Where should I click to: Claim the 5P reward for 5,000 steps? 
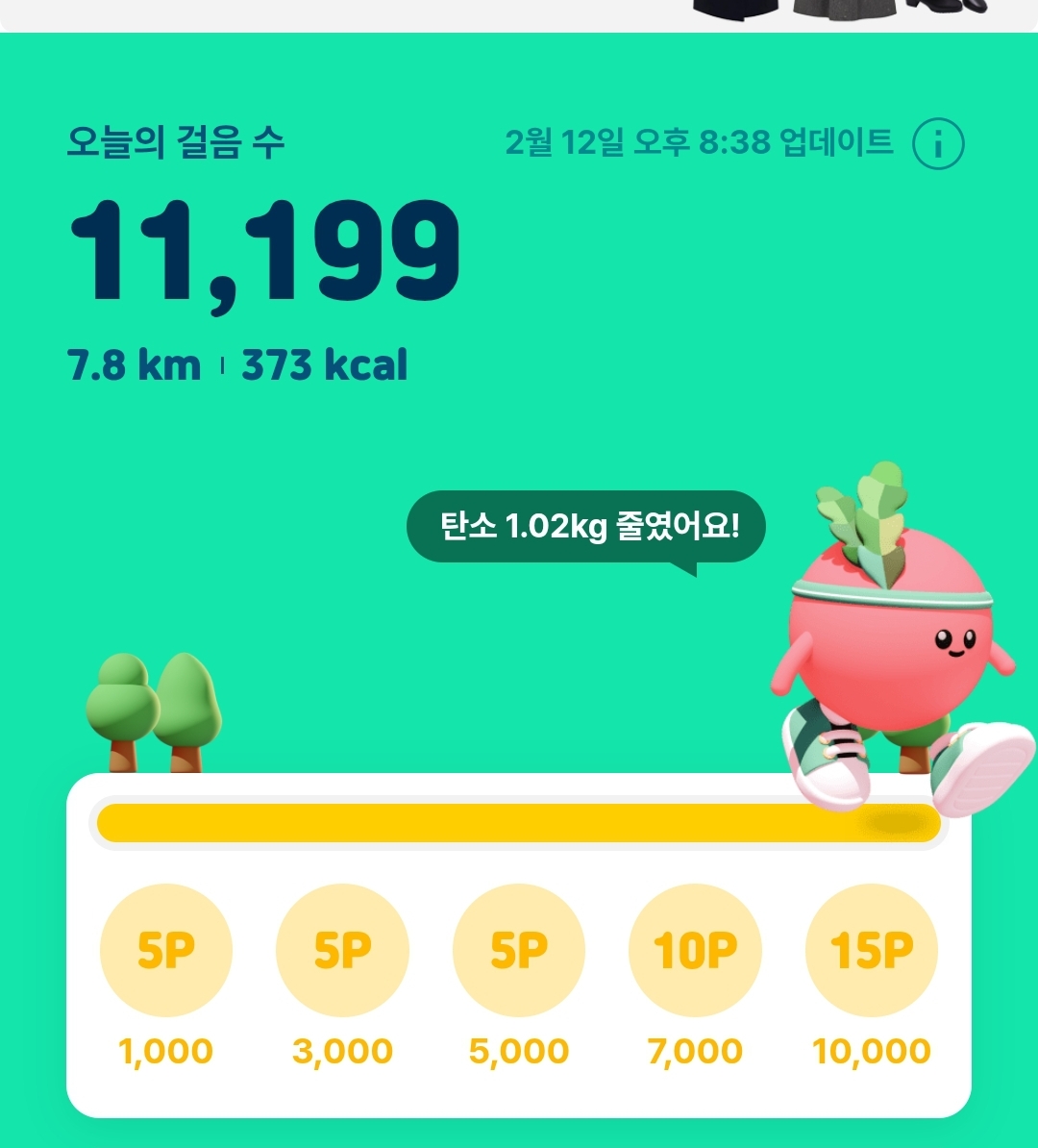519,950
